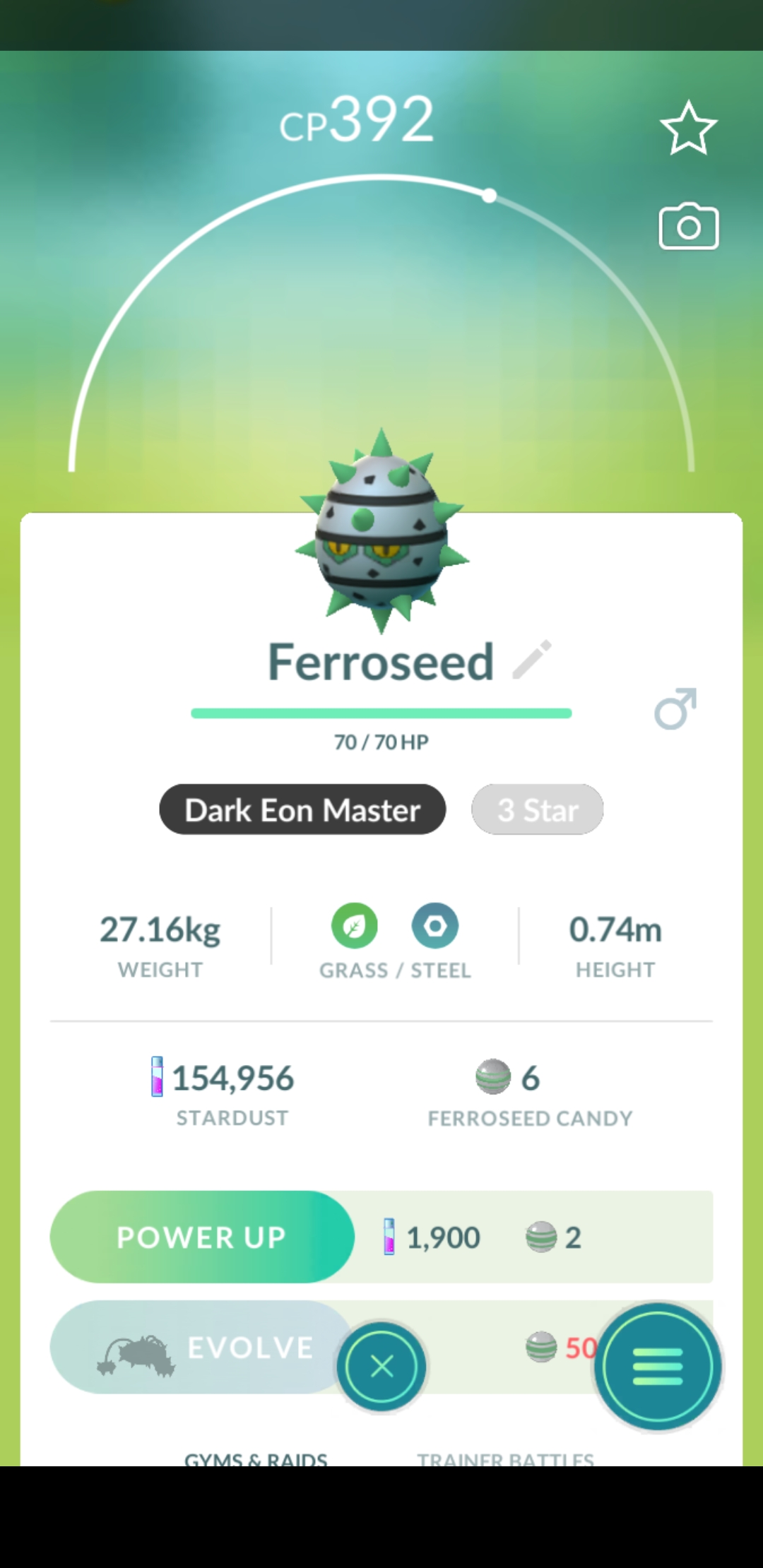Mark Ferroseed as favorite with the star
Image resolution: width=763 pixels, height=1568 pixels.
tap(688, 128)
